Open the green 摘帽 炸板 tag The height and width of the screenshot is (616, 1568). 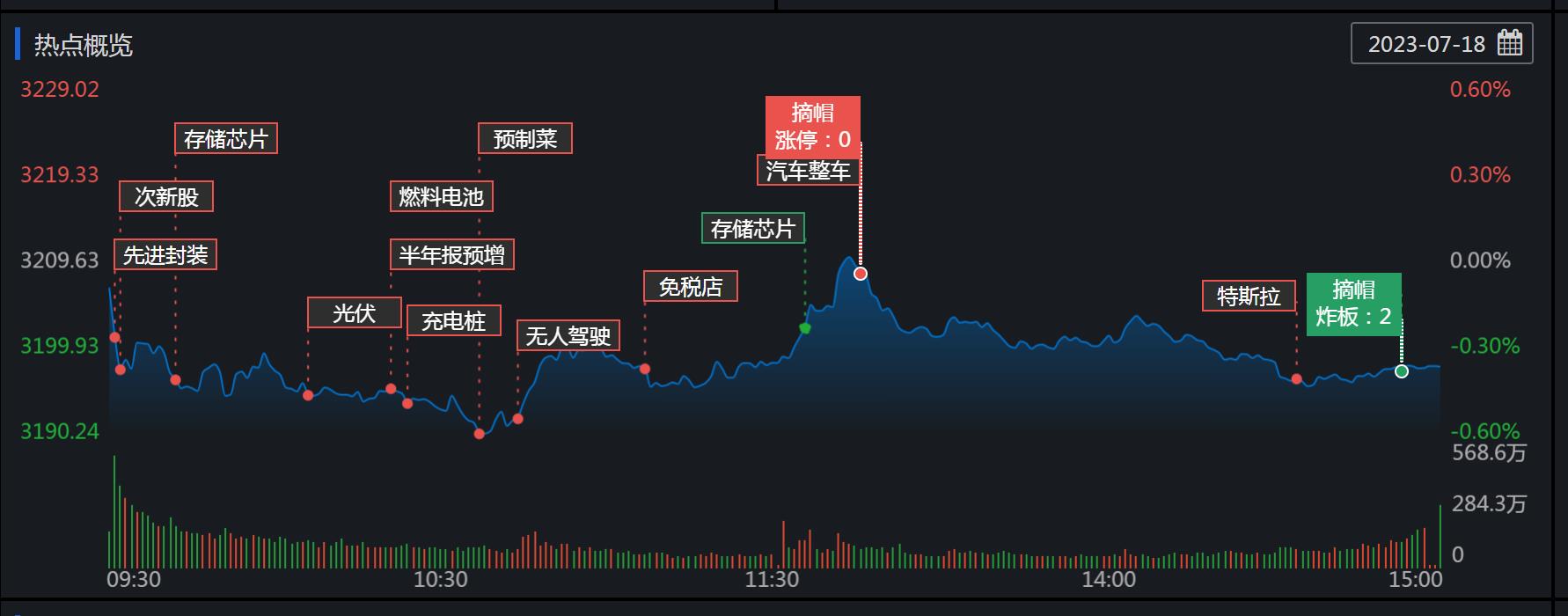[x=1353, y=303]
